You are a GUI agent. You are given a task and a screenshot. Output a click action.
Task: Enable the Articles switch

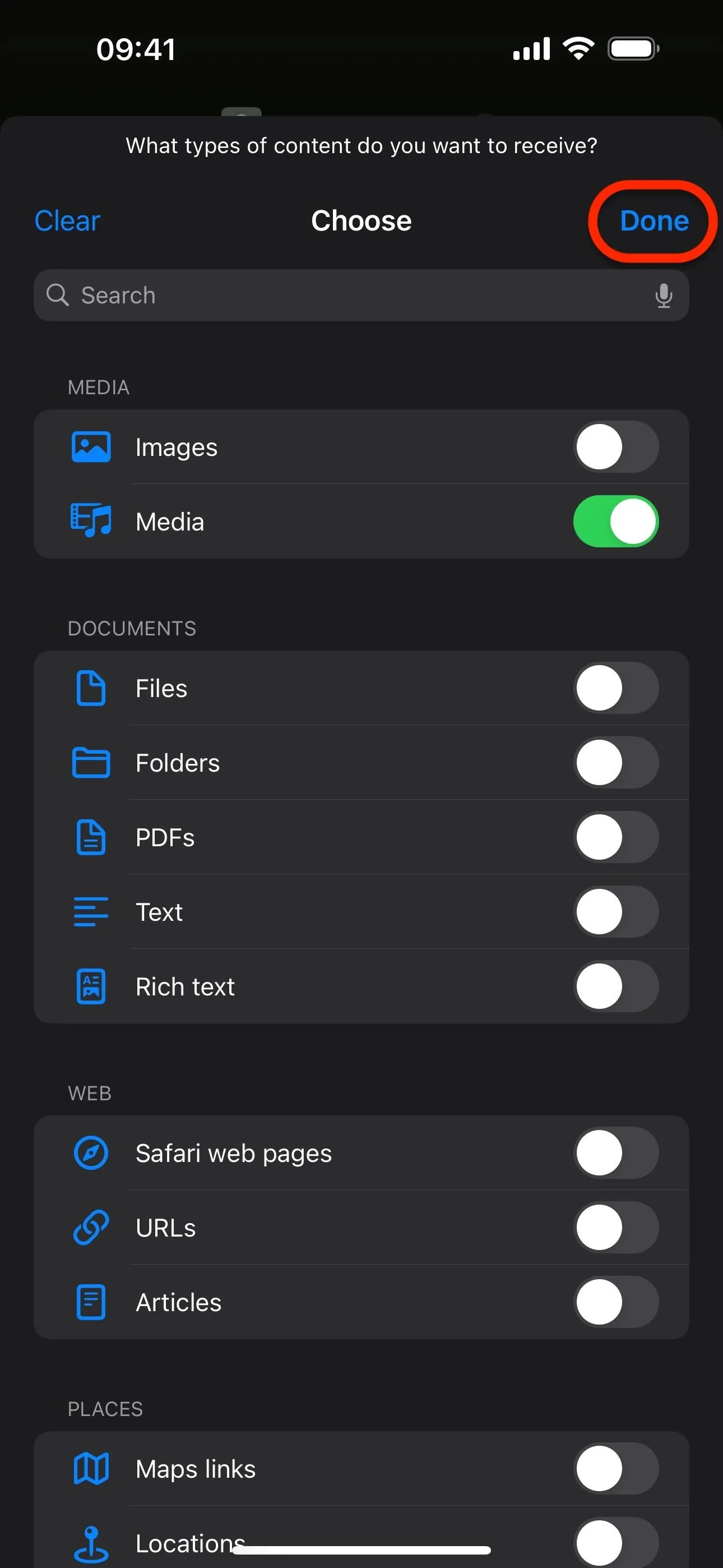pyautogui.click(x=616, y=1302)
